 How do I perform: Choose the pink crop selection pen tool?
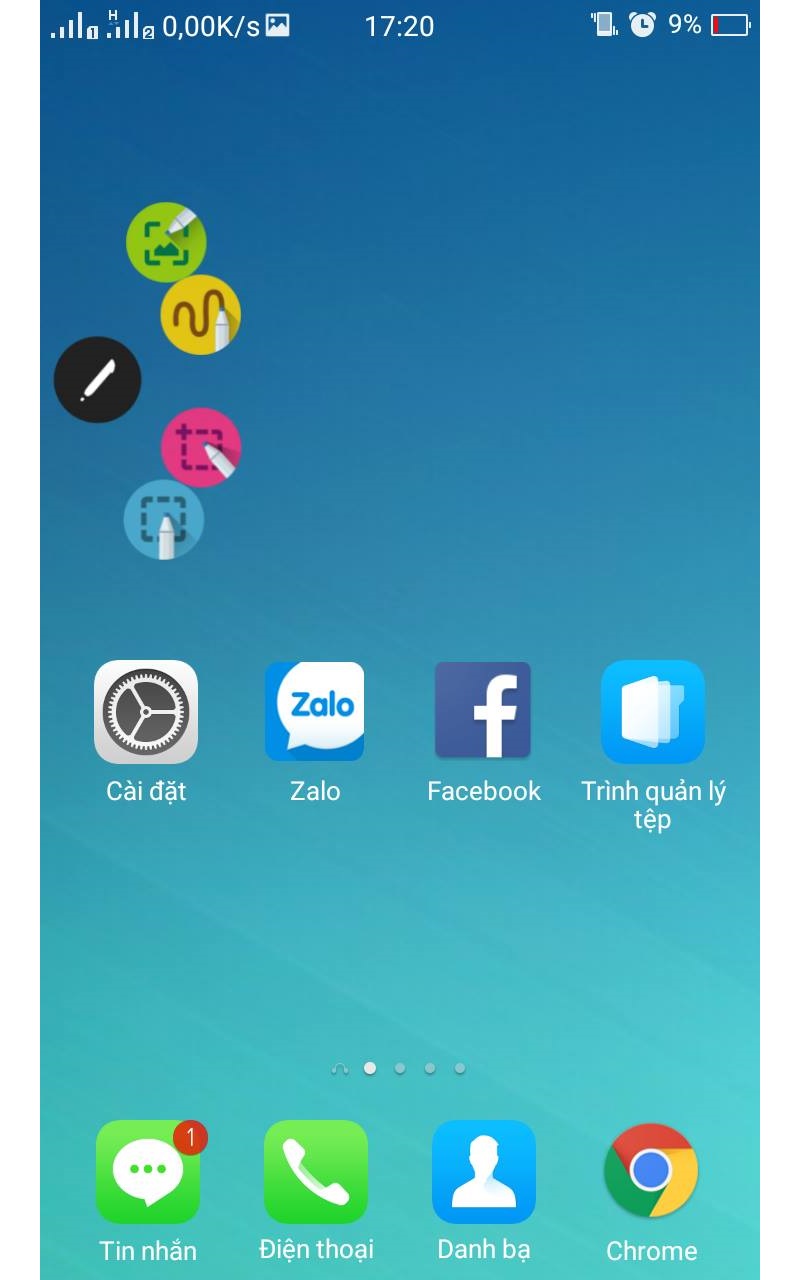pyautogui.click(x=201, y=447)
